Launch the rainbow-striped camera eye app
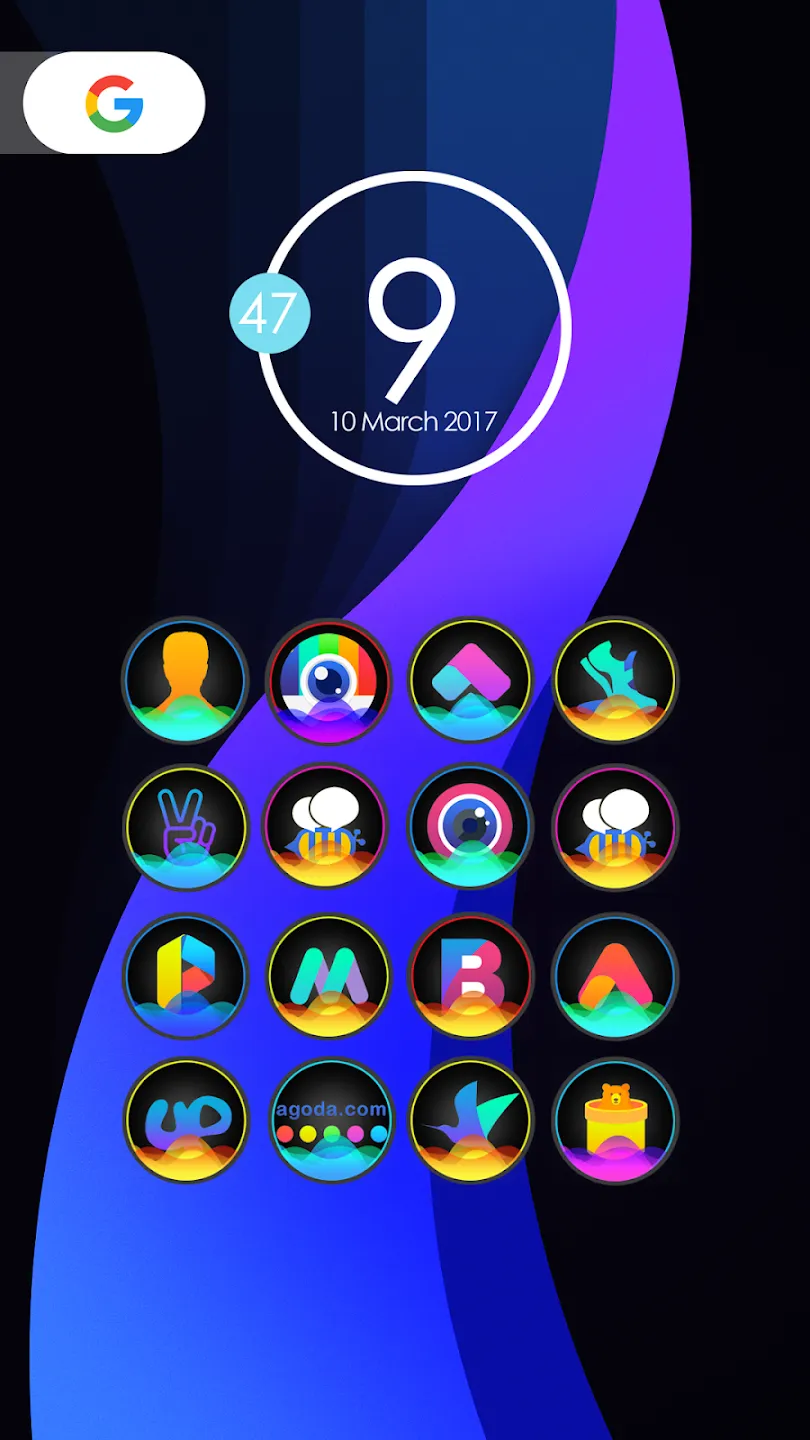This screenshot has height=1440, width=810. click(329, 680)
